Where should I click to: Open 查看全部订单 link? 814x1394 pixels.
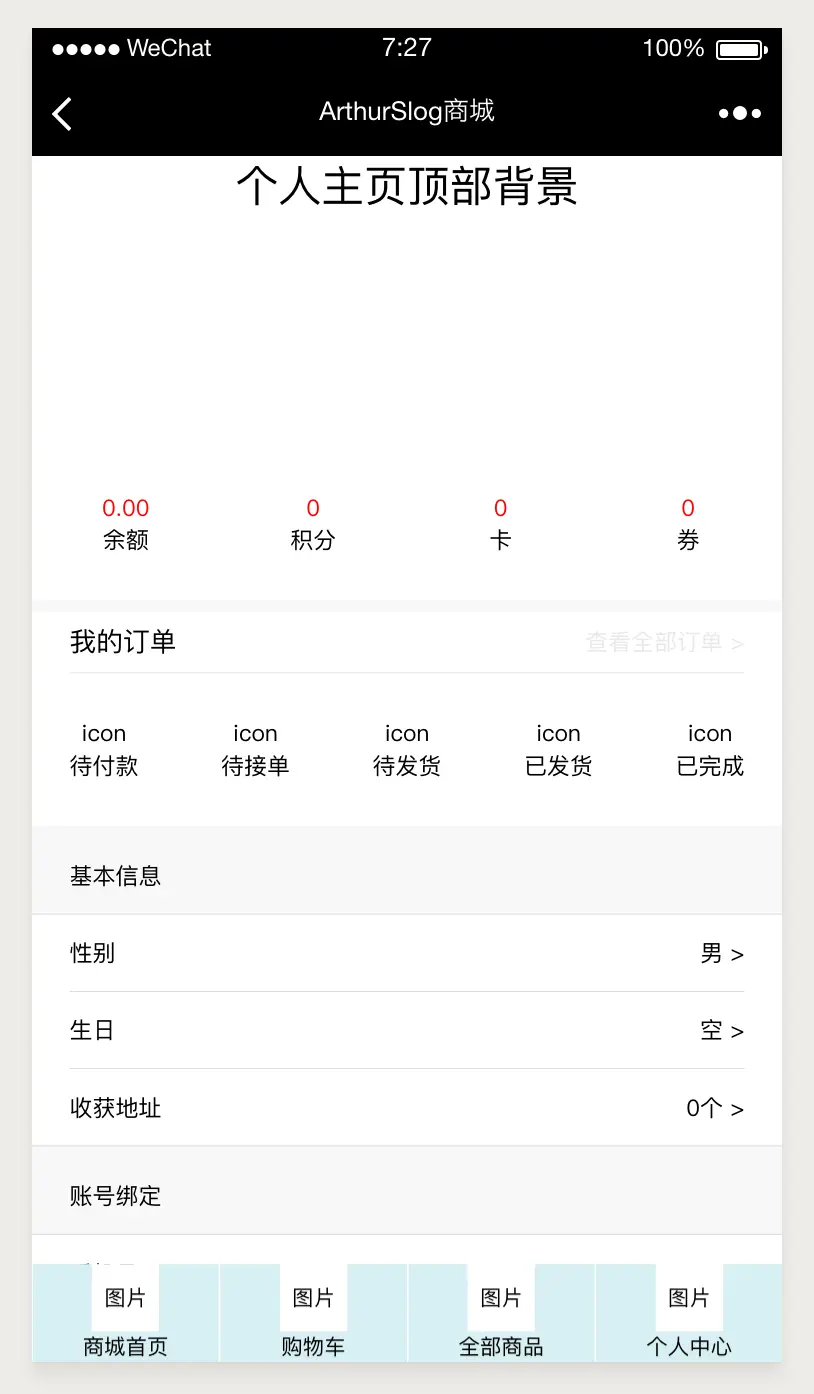pyautogui.click(x=662, y=643)
